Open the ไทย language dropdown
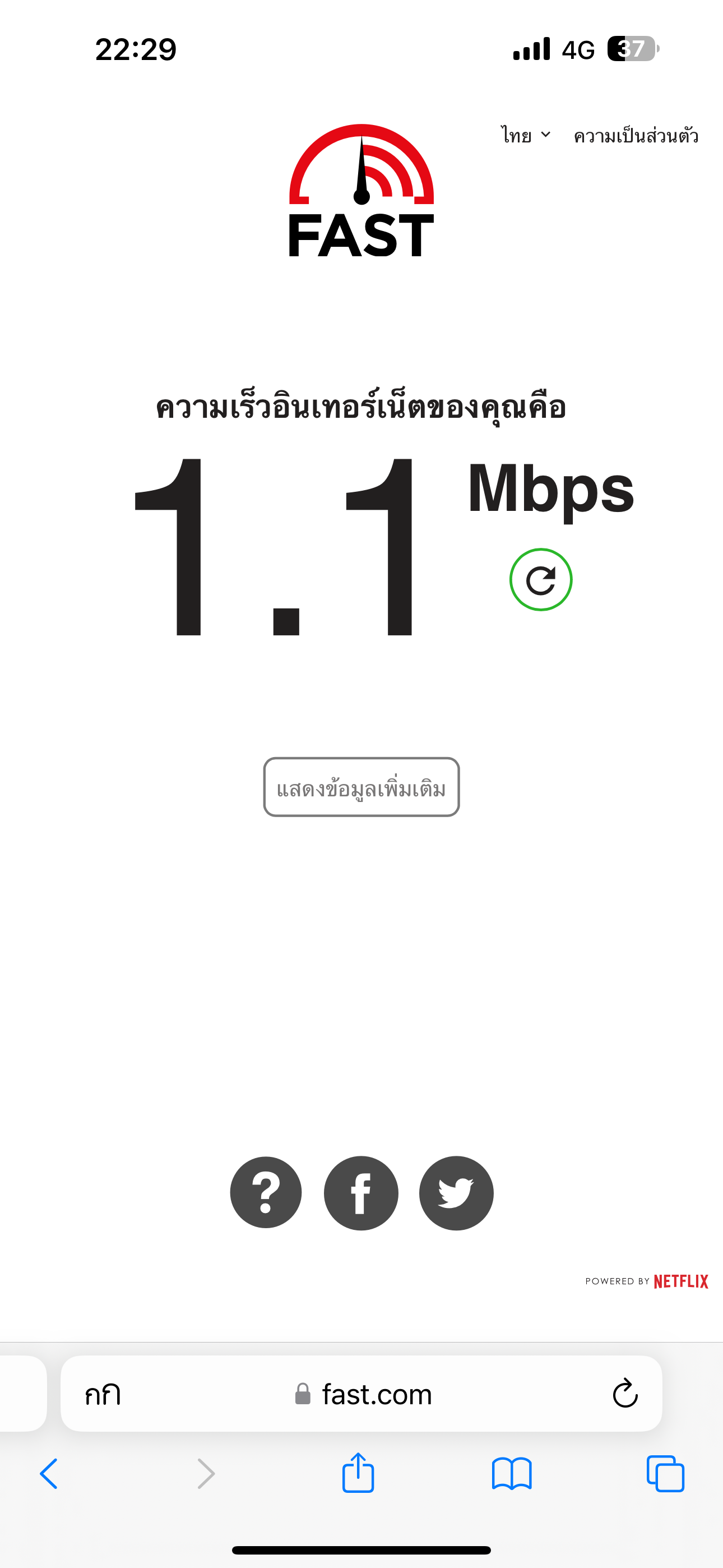This screenshot has width=723, height=1568. [525, 135]
